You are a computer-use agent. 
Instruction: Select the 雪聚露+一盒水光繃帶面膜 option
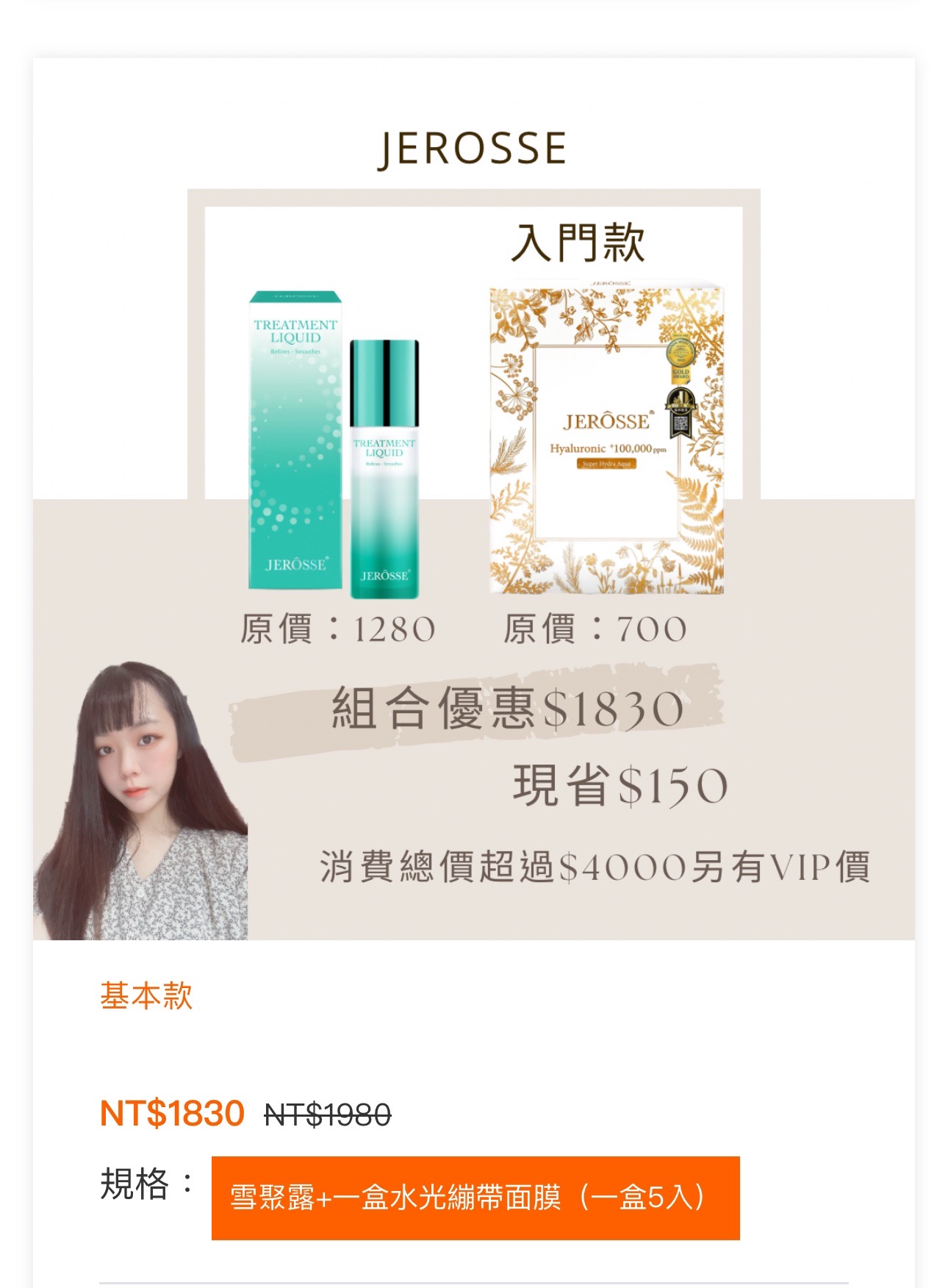tap(475, 1198)
